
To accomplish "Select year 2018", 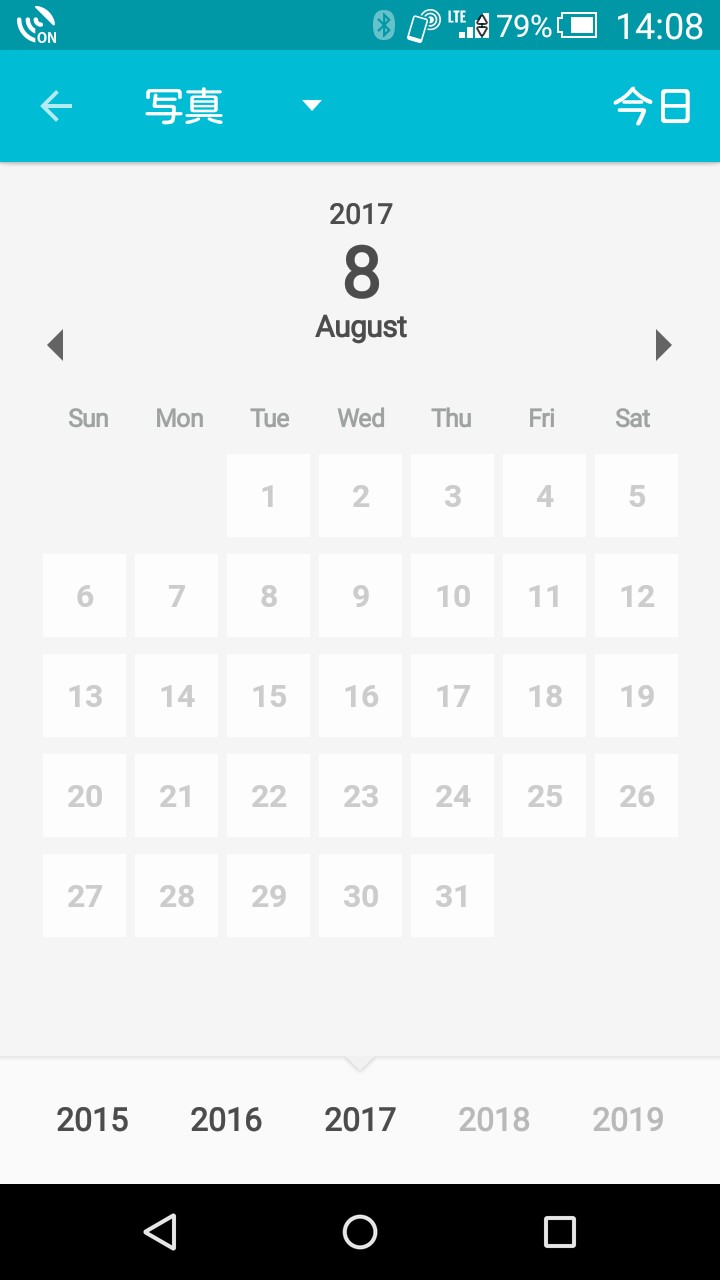I will point(494,1119).
